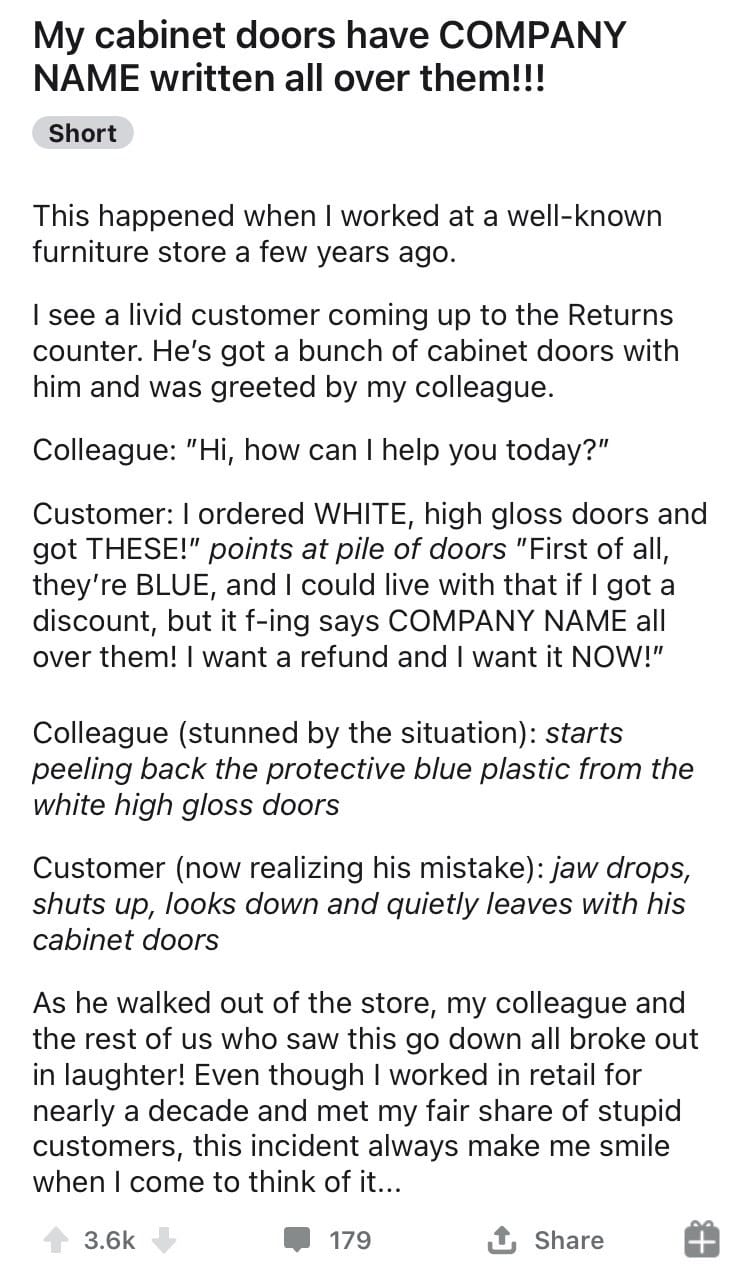Tap the Short flair tag

coord(82,133)
